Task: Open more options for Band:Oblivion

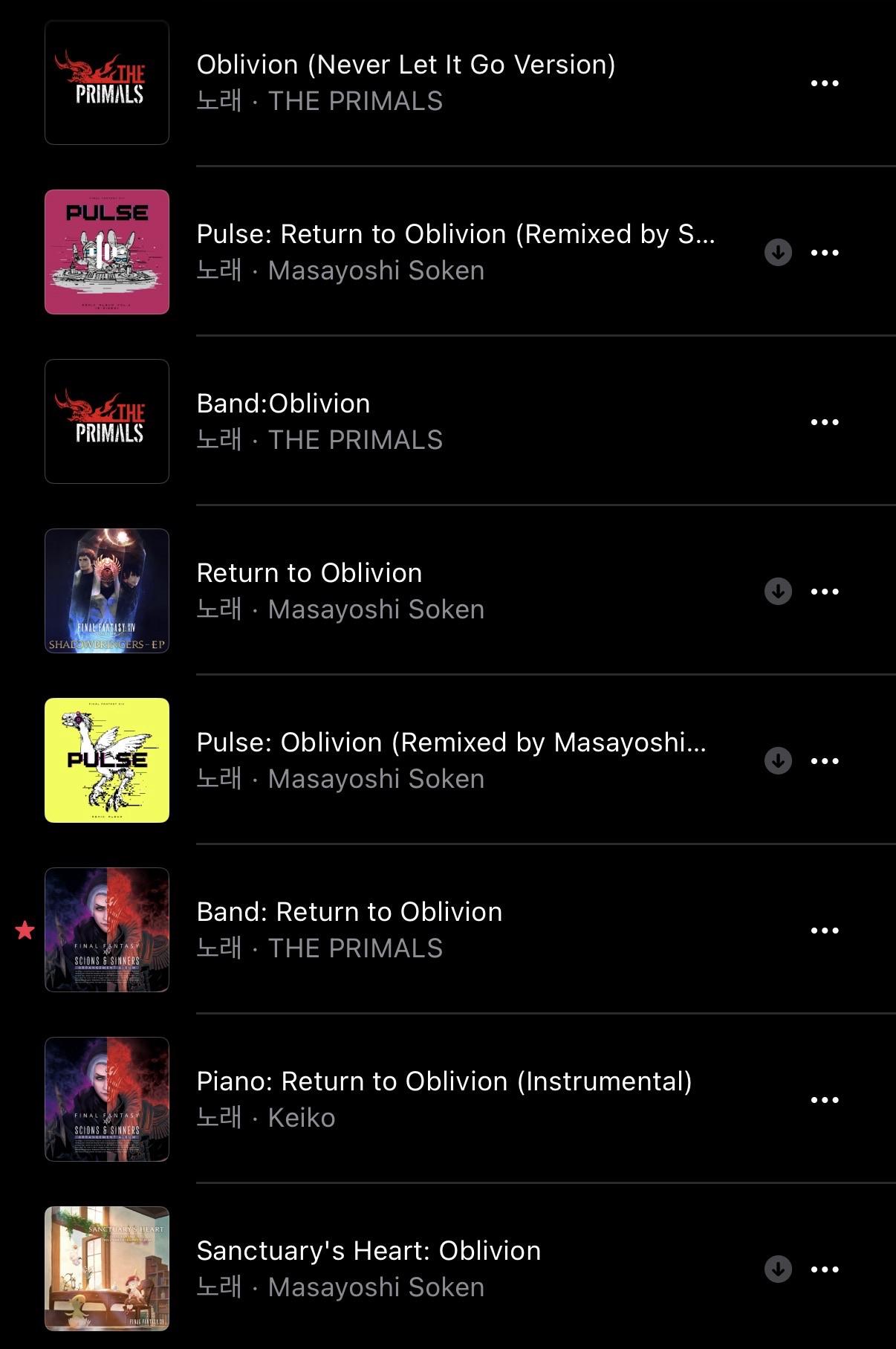Action: (x=825, y=422)
